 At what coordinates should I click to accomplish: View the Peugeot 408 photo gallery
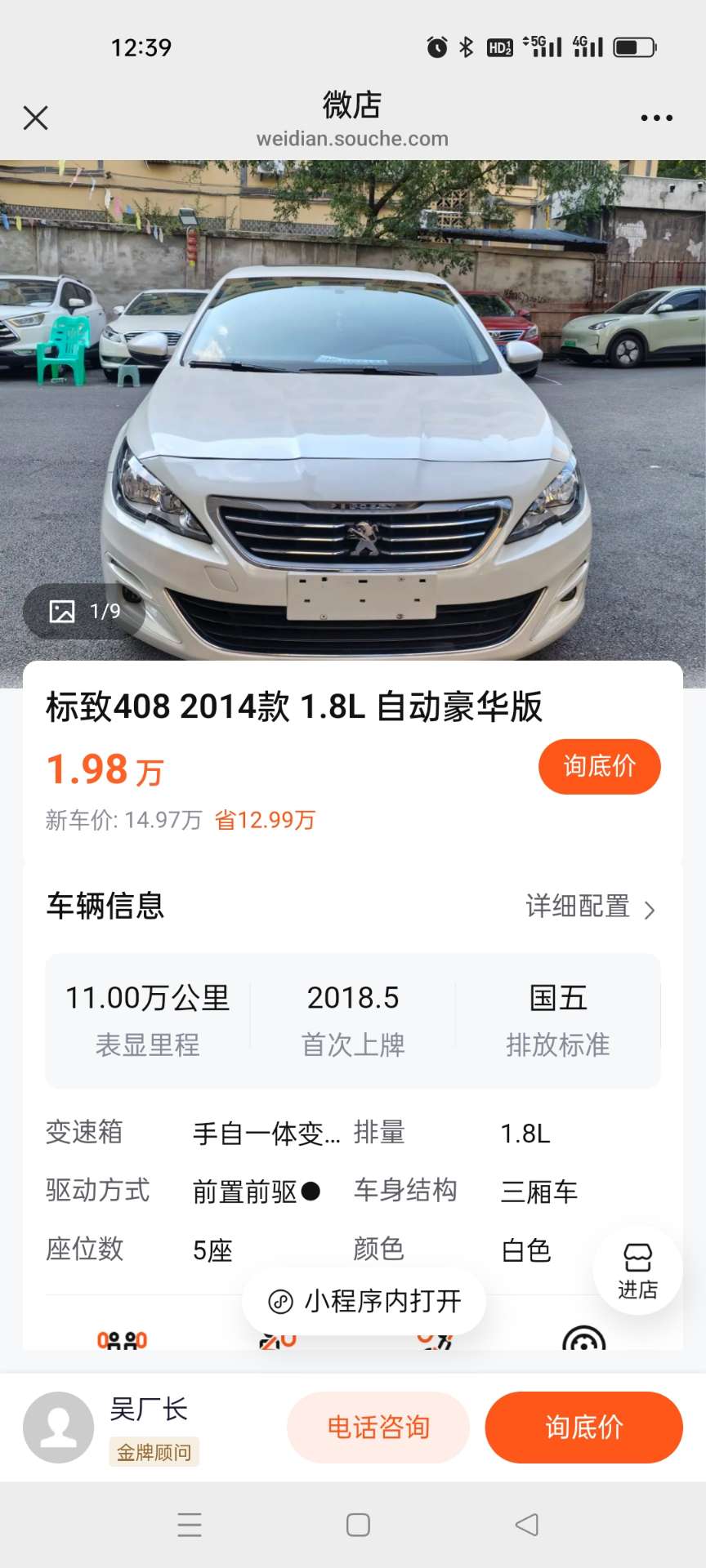(x=353, y=425)
